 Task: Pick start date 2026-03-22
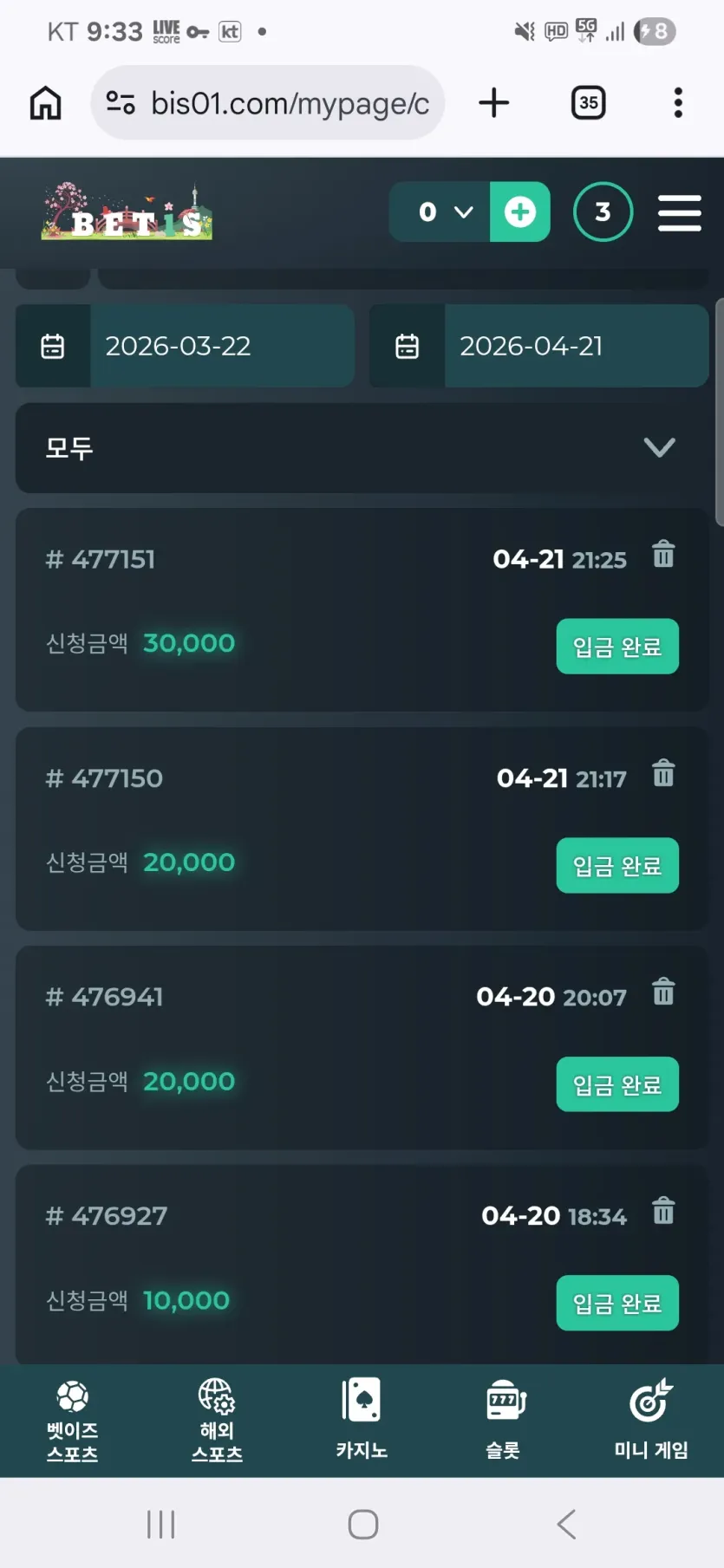pyautogui.click(x=185, y=346)
